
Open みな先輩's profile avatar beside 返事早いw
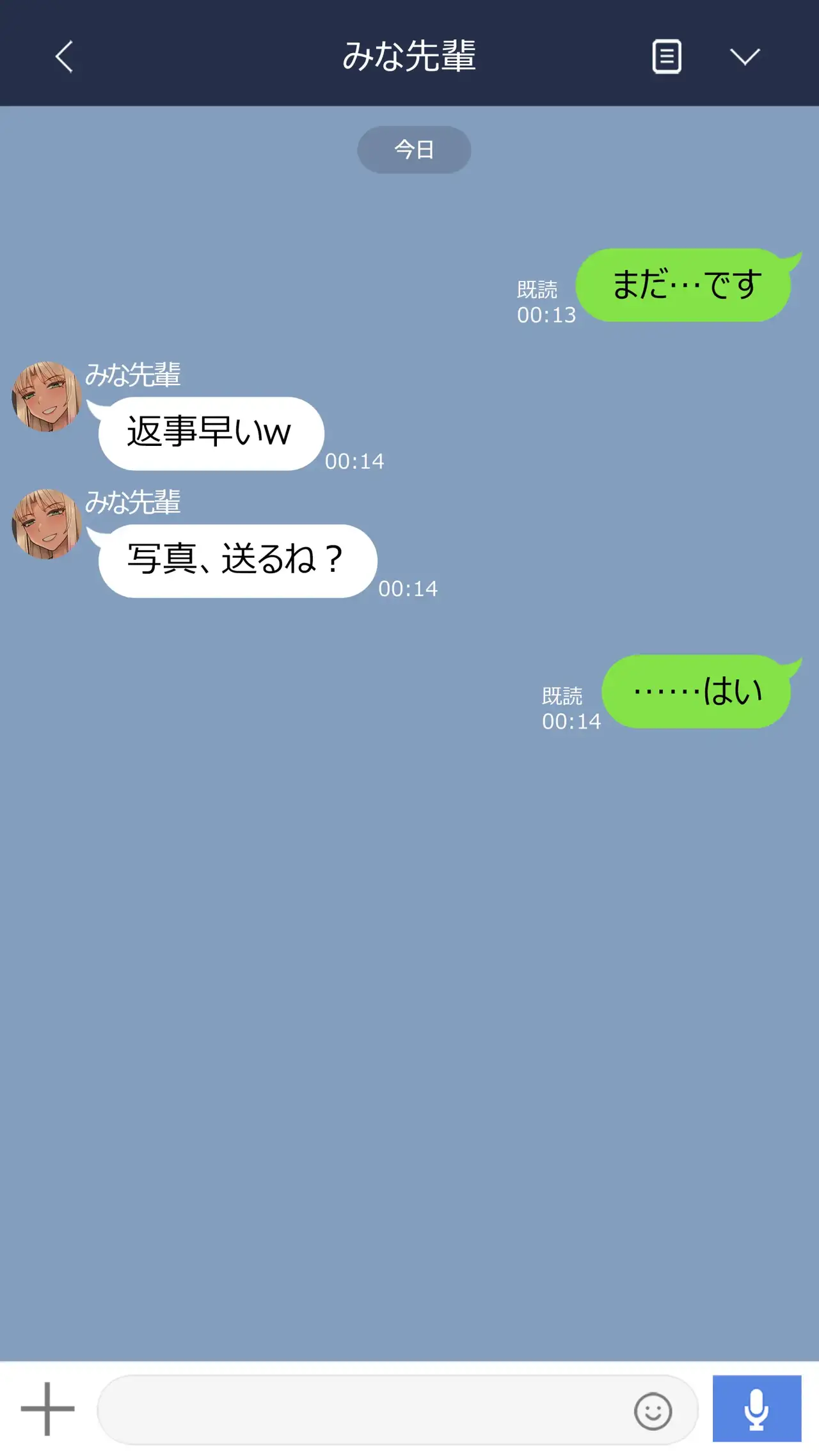[46, 397]
